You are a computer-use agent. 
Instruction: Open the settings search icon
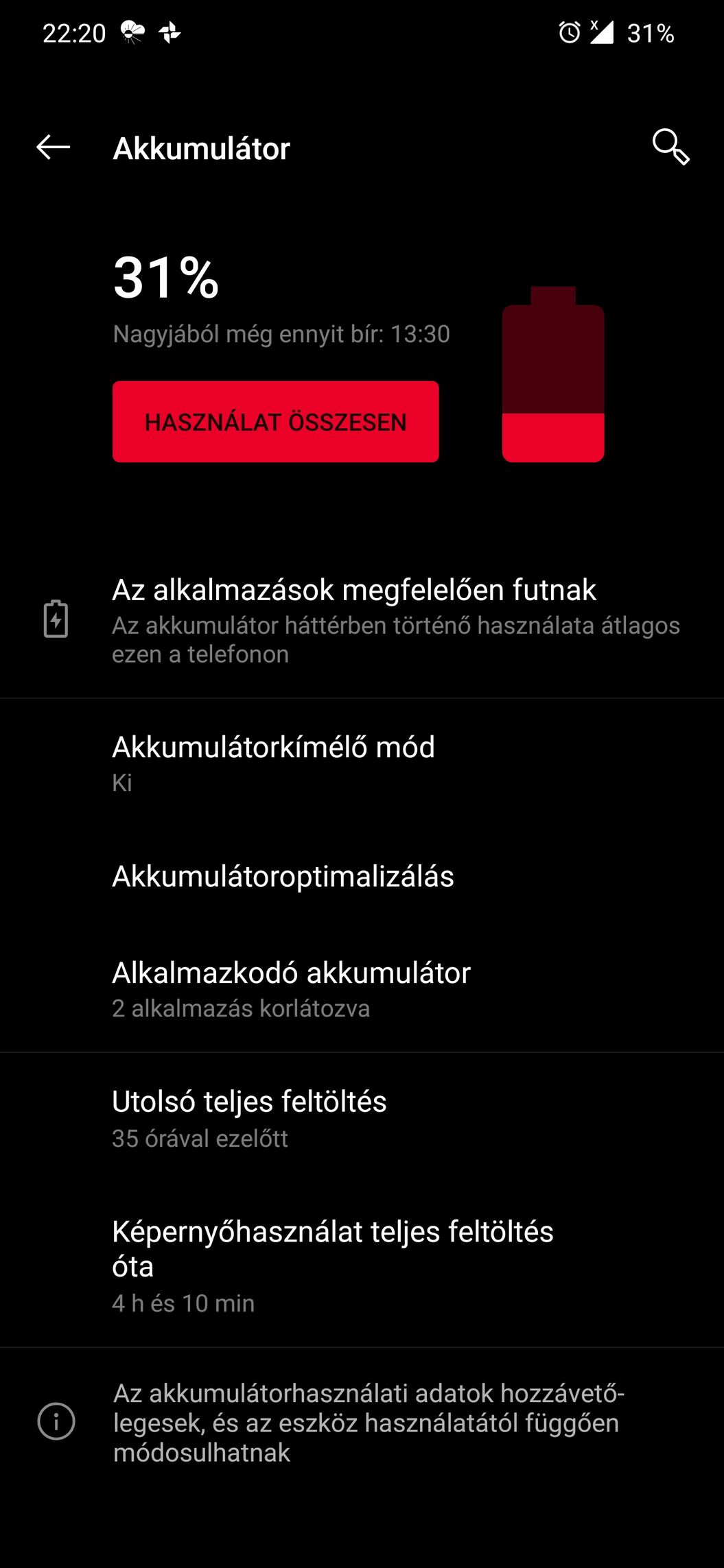[x=670, y=147]
